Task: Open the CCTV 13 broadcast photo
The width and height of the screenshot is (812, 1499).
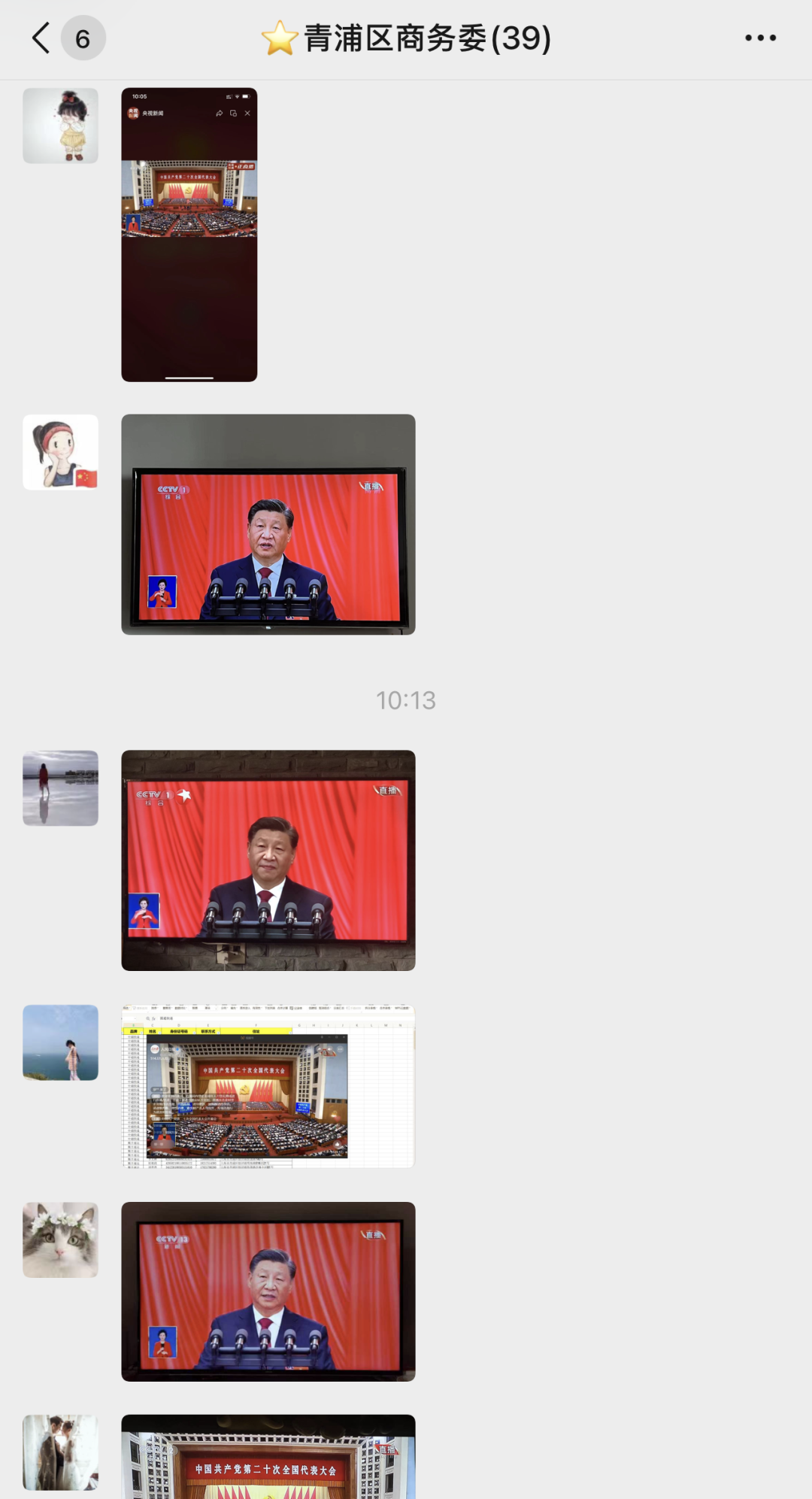Action: [x=268, y=1291]
